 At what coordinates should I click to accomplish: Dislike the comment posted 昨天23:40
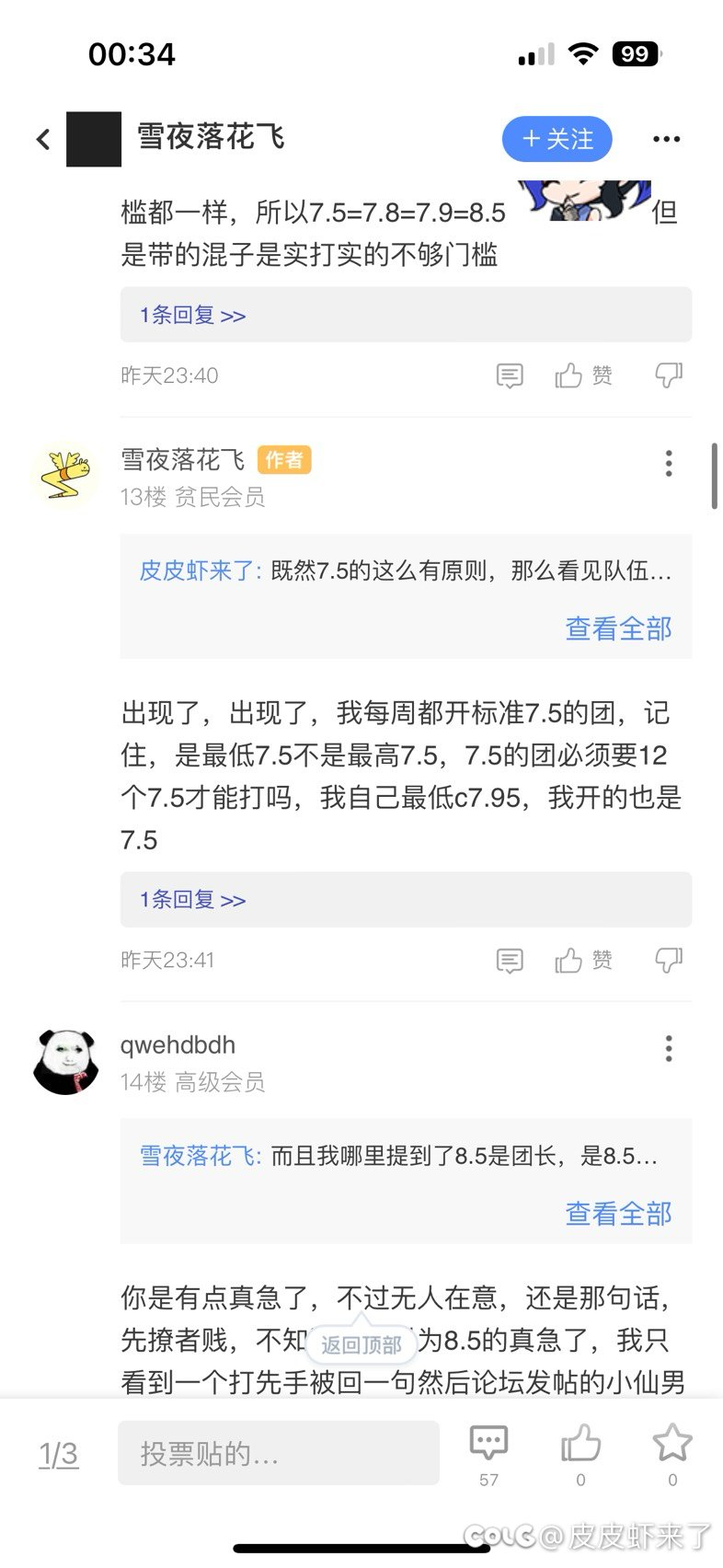[669, 375]
